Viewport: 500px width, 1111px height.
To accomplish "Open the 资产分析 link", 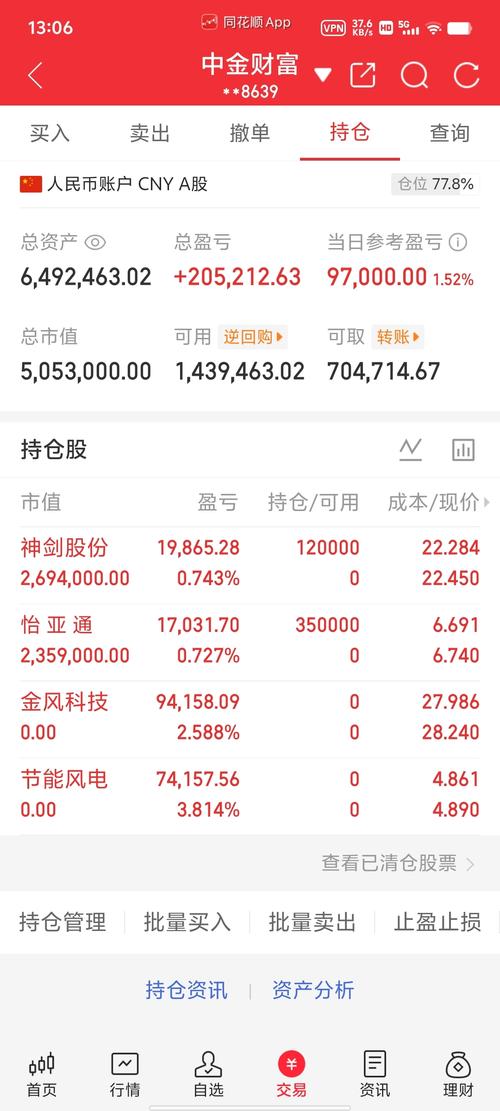I will [313, 990].
